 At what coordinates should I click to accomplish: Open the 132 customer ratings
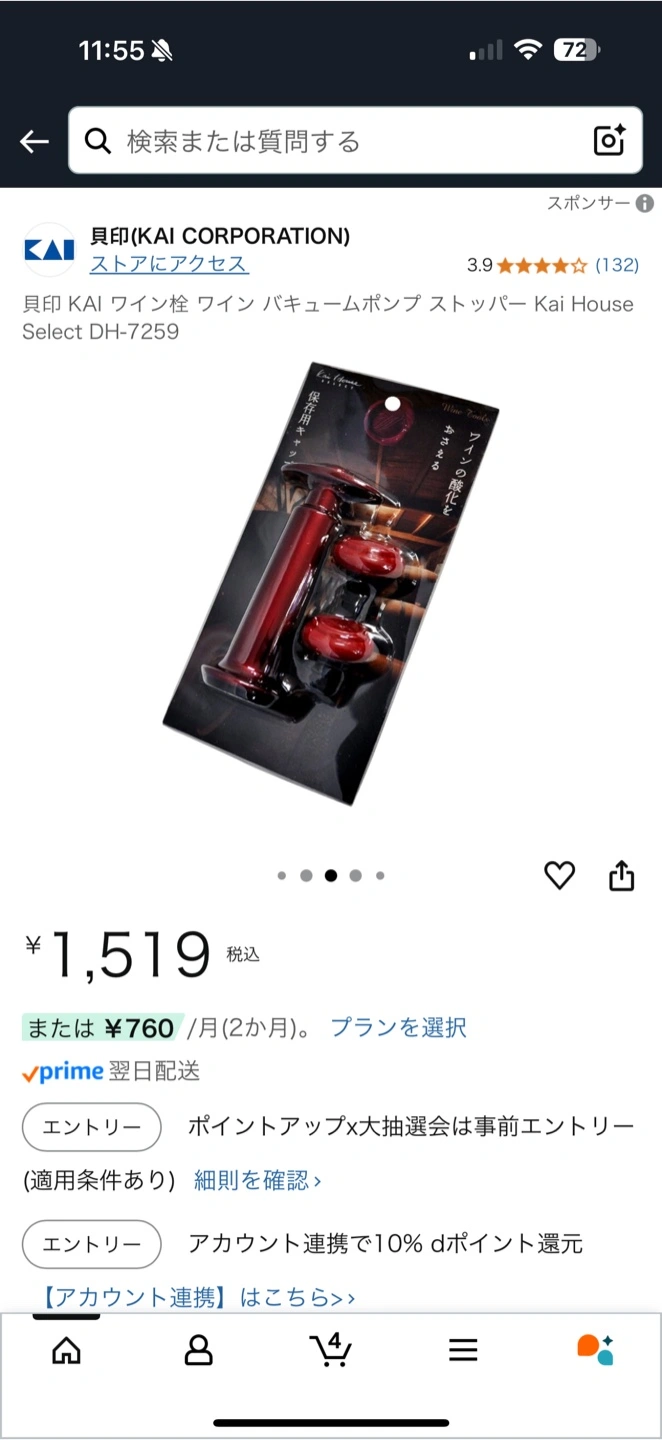(617, 265)
